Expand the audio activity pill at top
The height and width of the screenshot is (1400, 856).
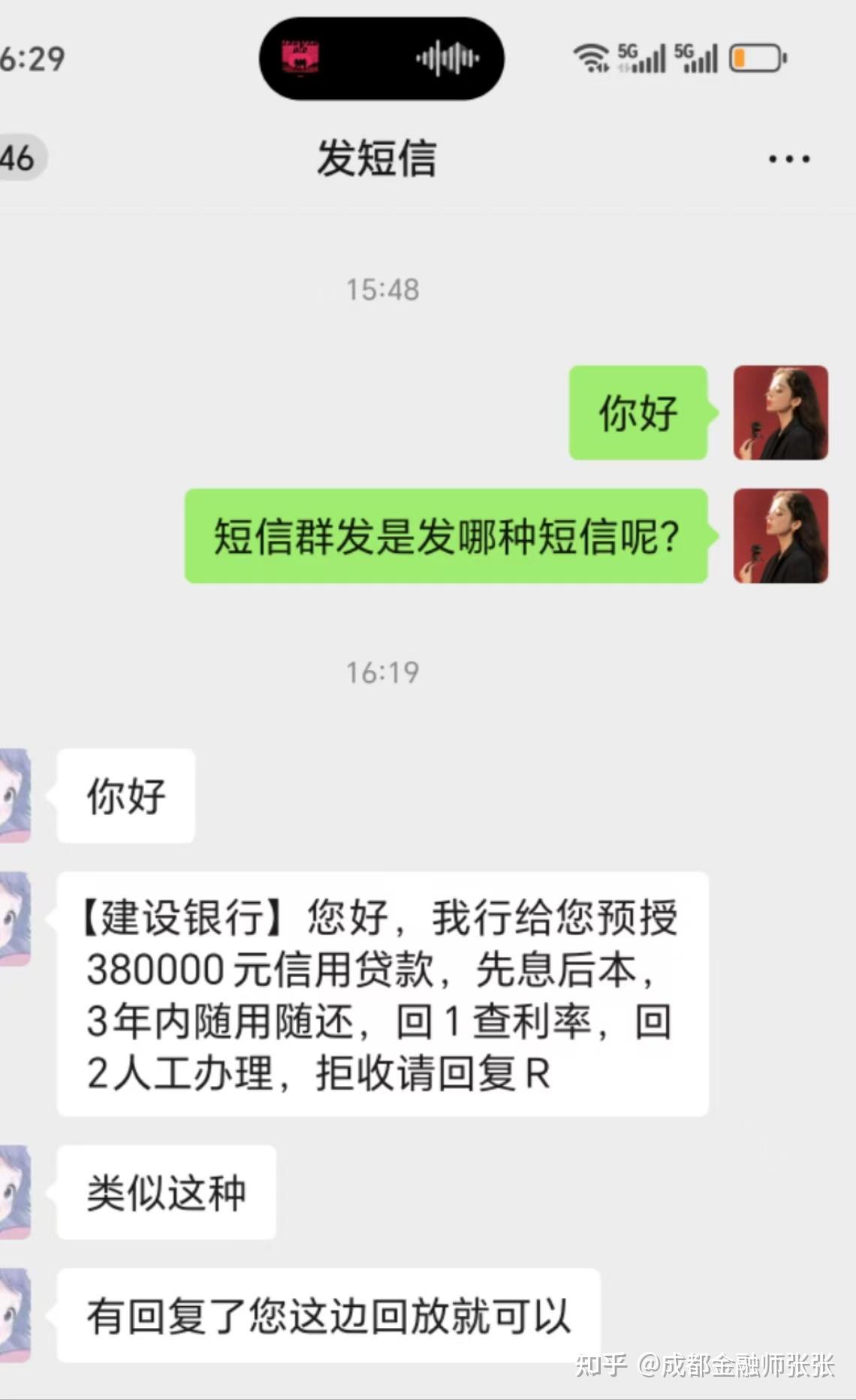pyautogui.click(x=381, y=59)
